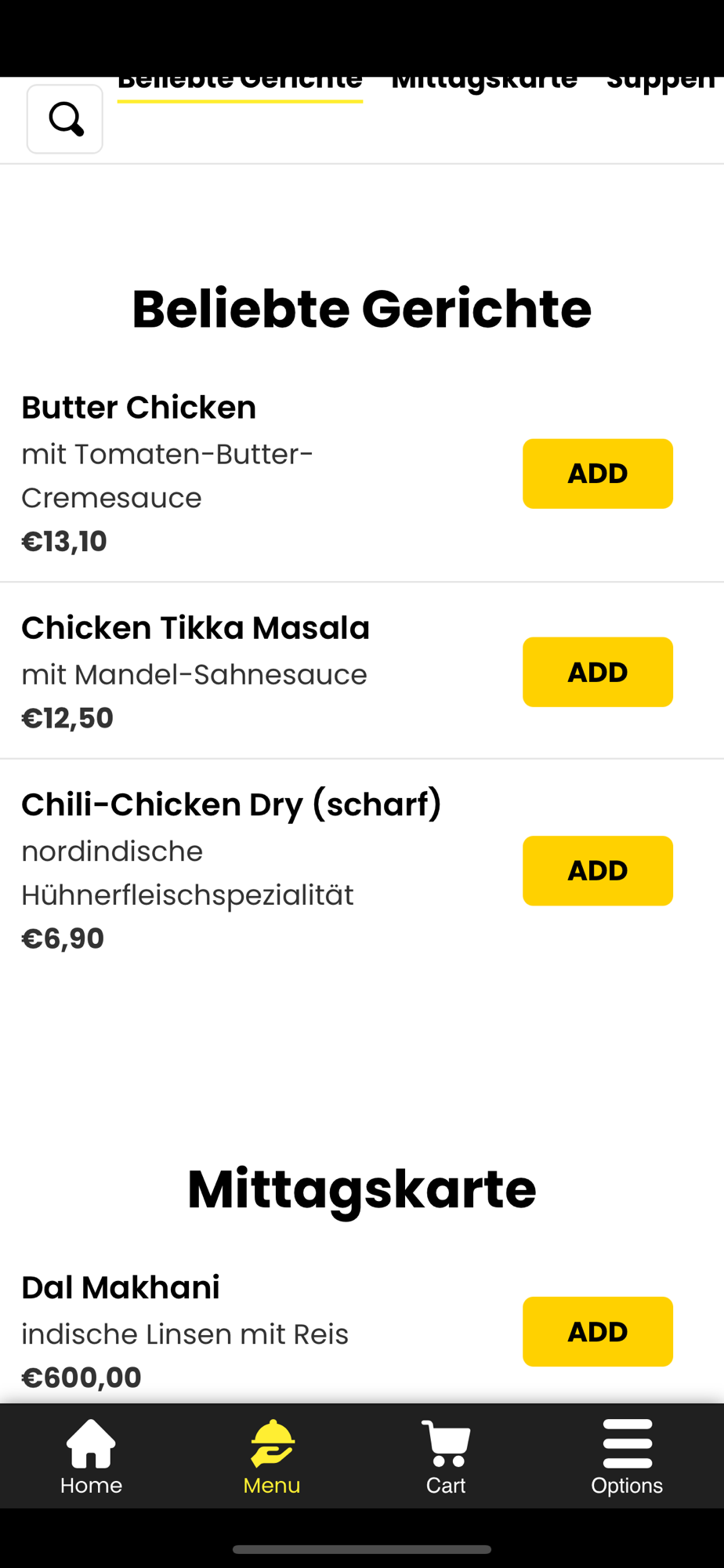Add Butter Chicken to the cart
Viewport: 724px width, 1568px height.
597,474
